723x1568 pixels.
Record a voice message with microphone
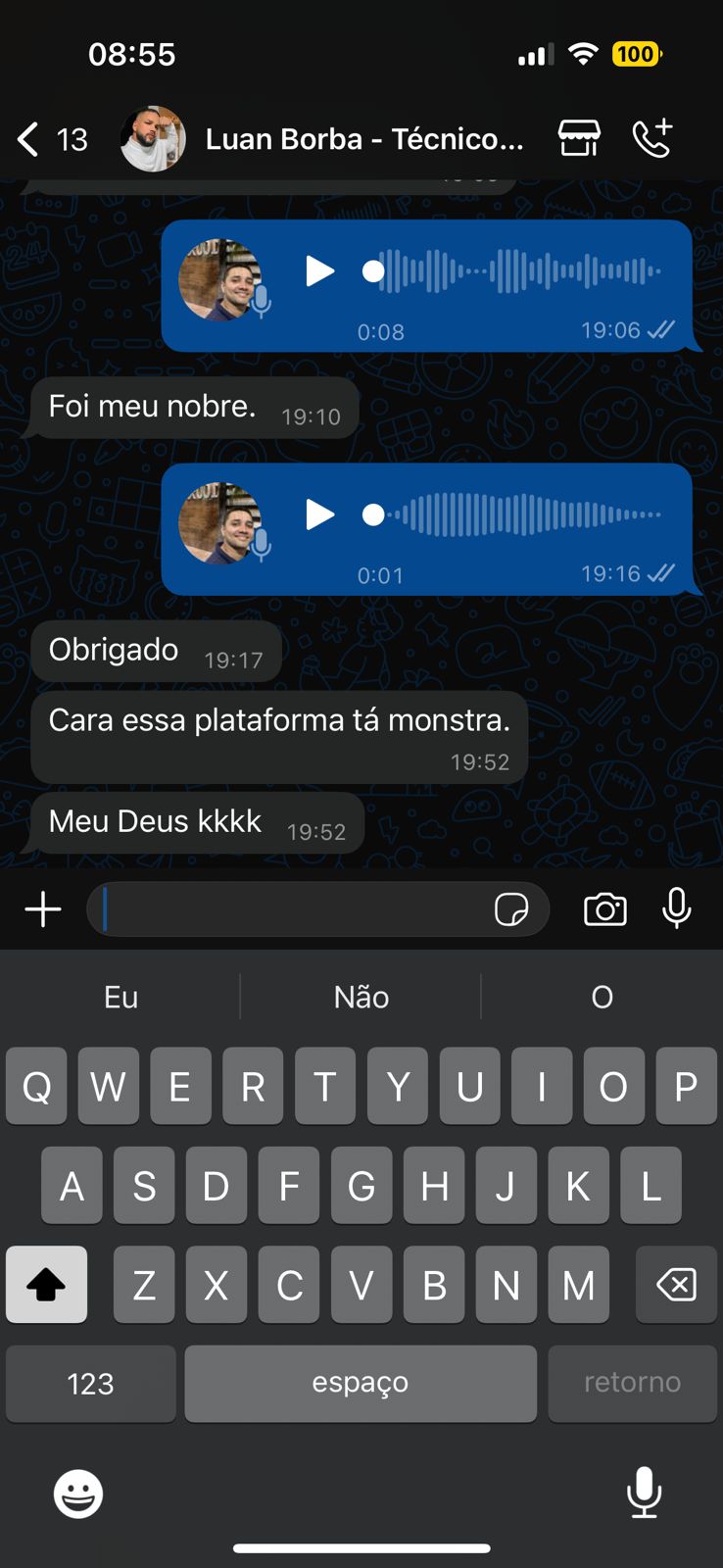[677, 909]
